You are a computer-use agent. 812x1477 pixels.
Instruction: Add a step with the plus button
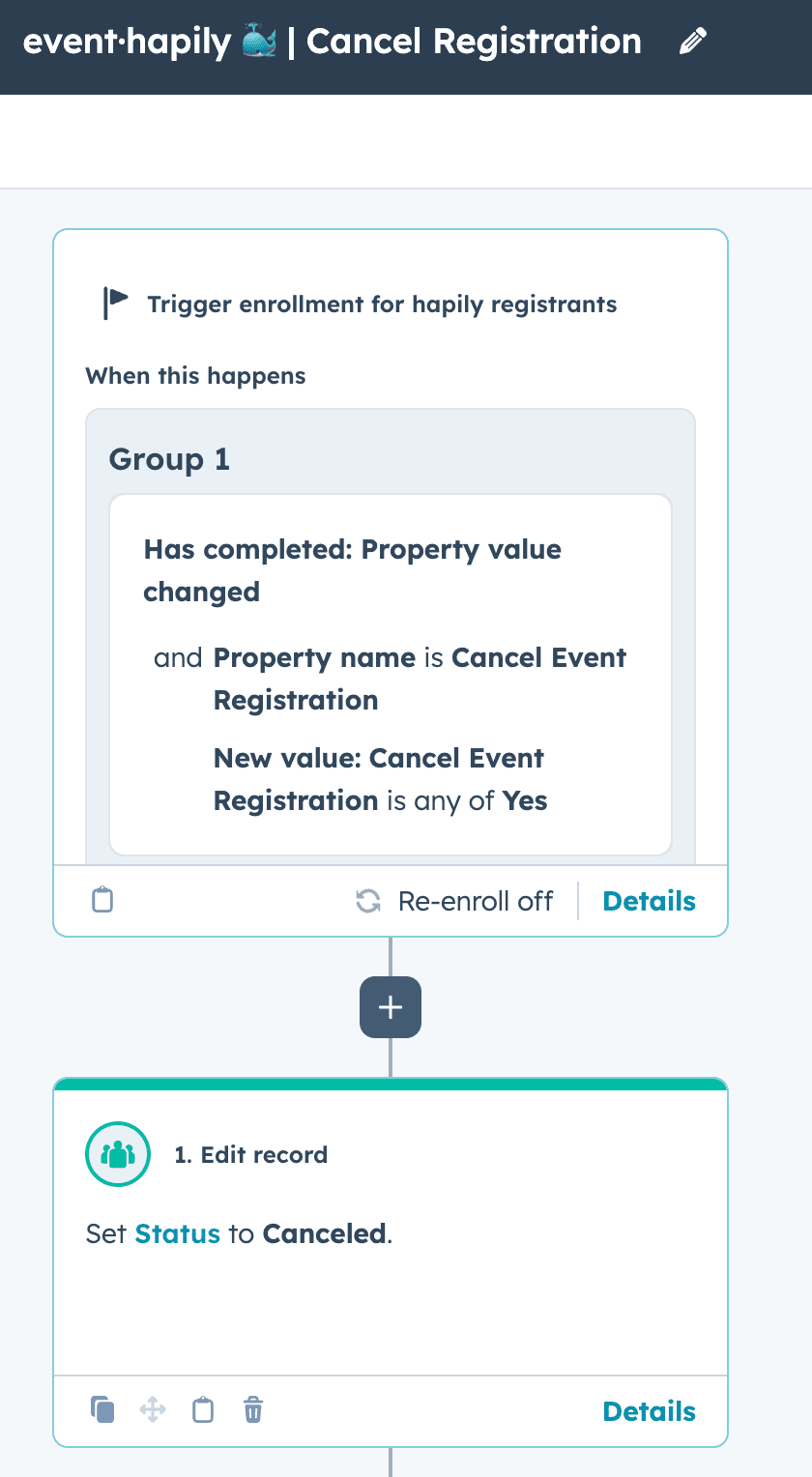point(391,1007)
